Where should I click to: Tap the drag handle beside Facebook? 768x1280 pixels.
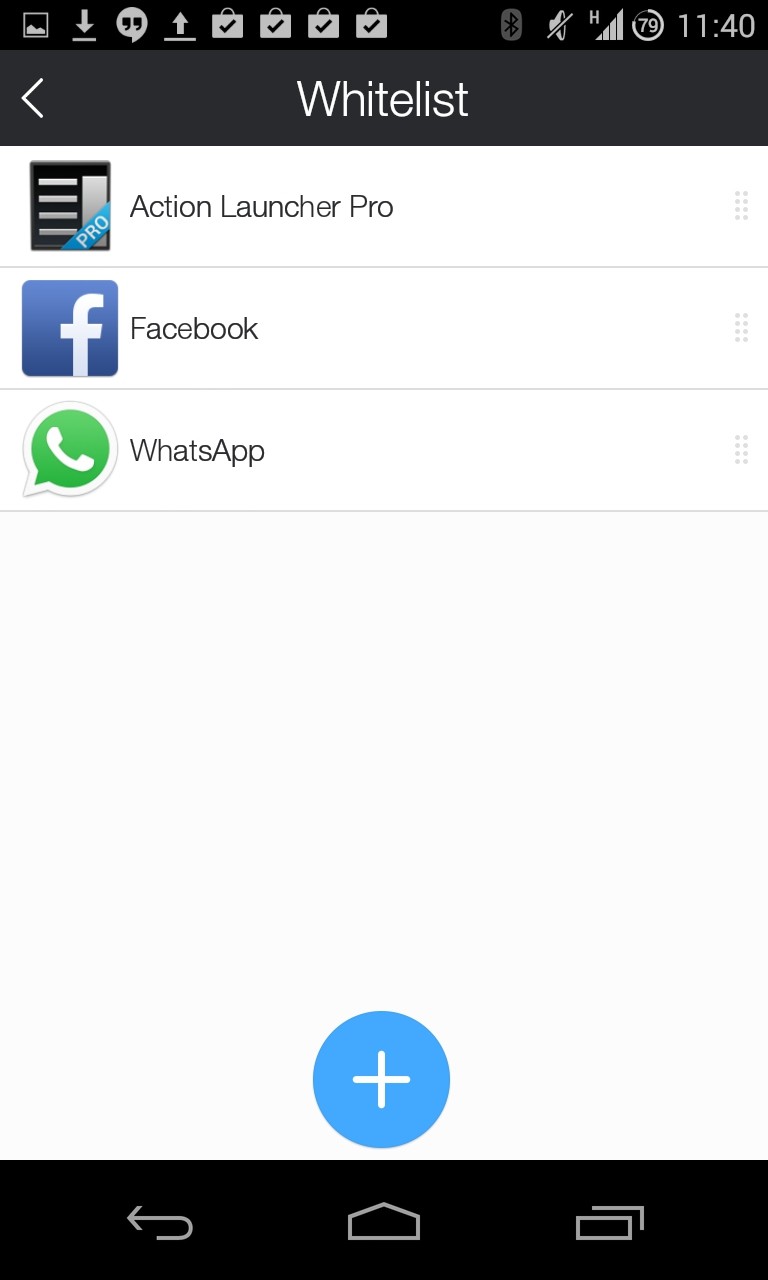tap(741, 328)
